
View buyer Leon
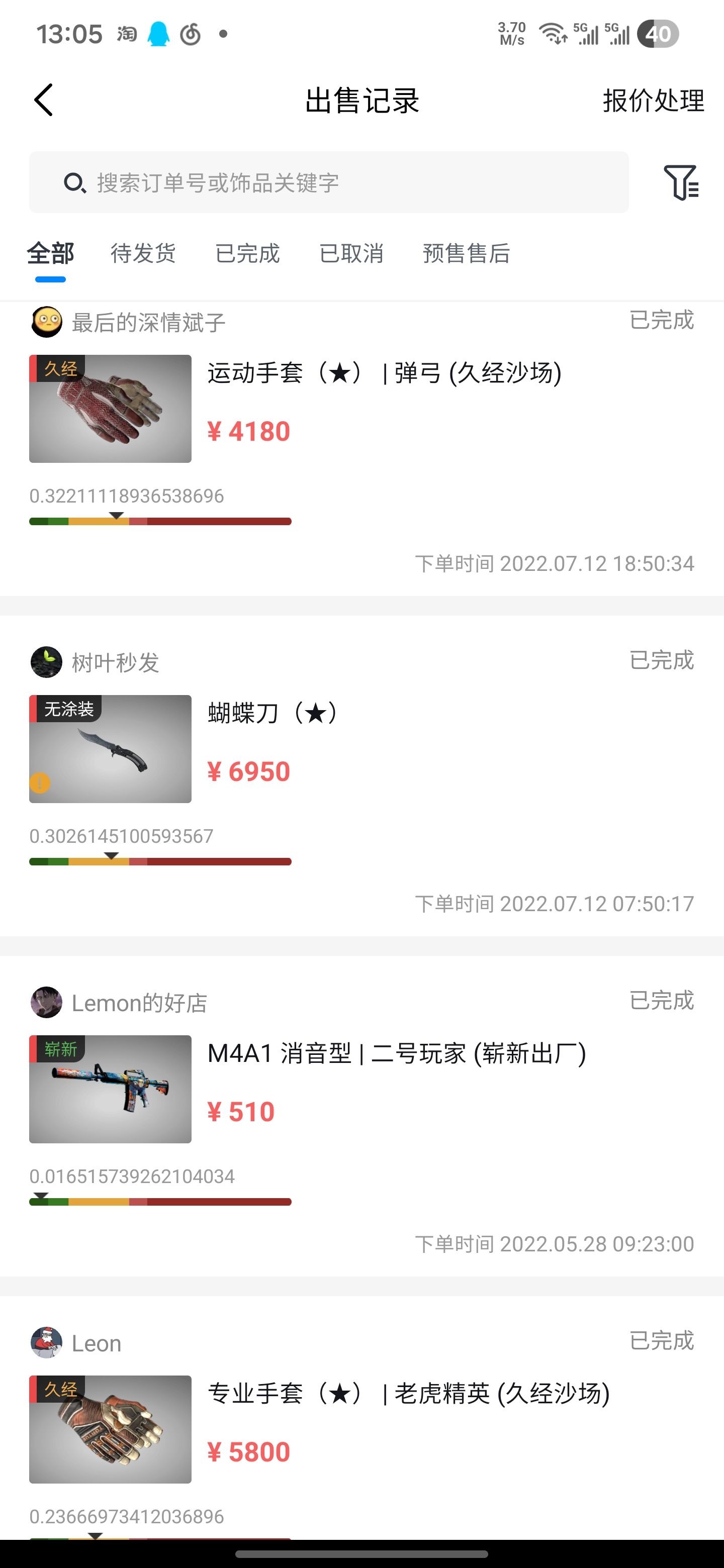coord(96,1343)
